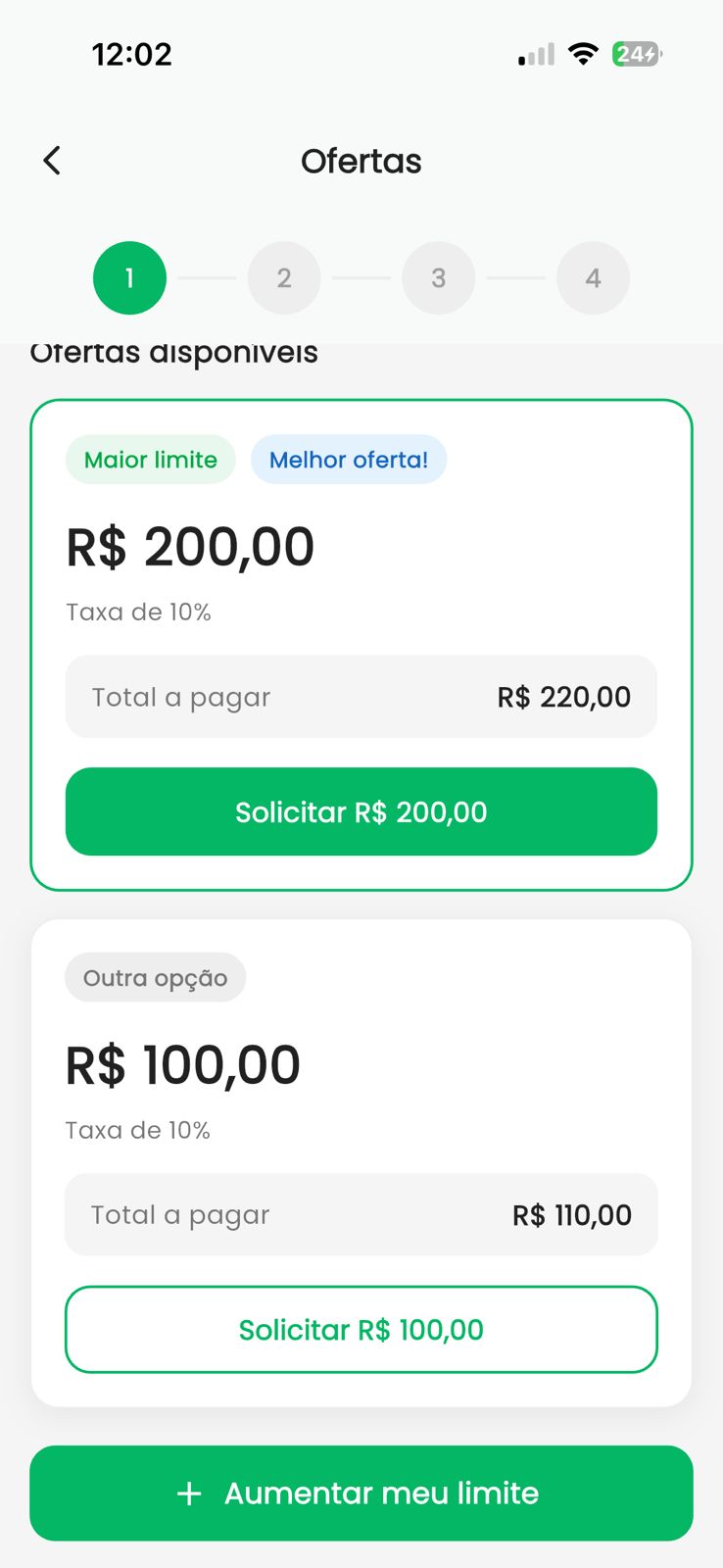
Task: Tap the Wi-Fi icon in the status bar
Action: pos(583,54)
